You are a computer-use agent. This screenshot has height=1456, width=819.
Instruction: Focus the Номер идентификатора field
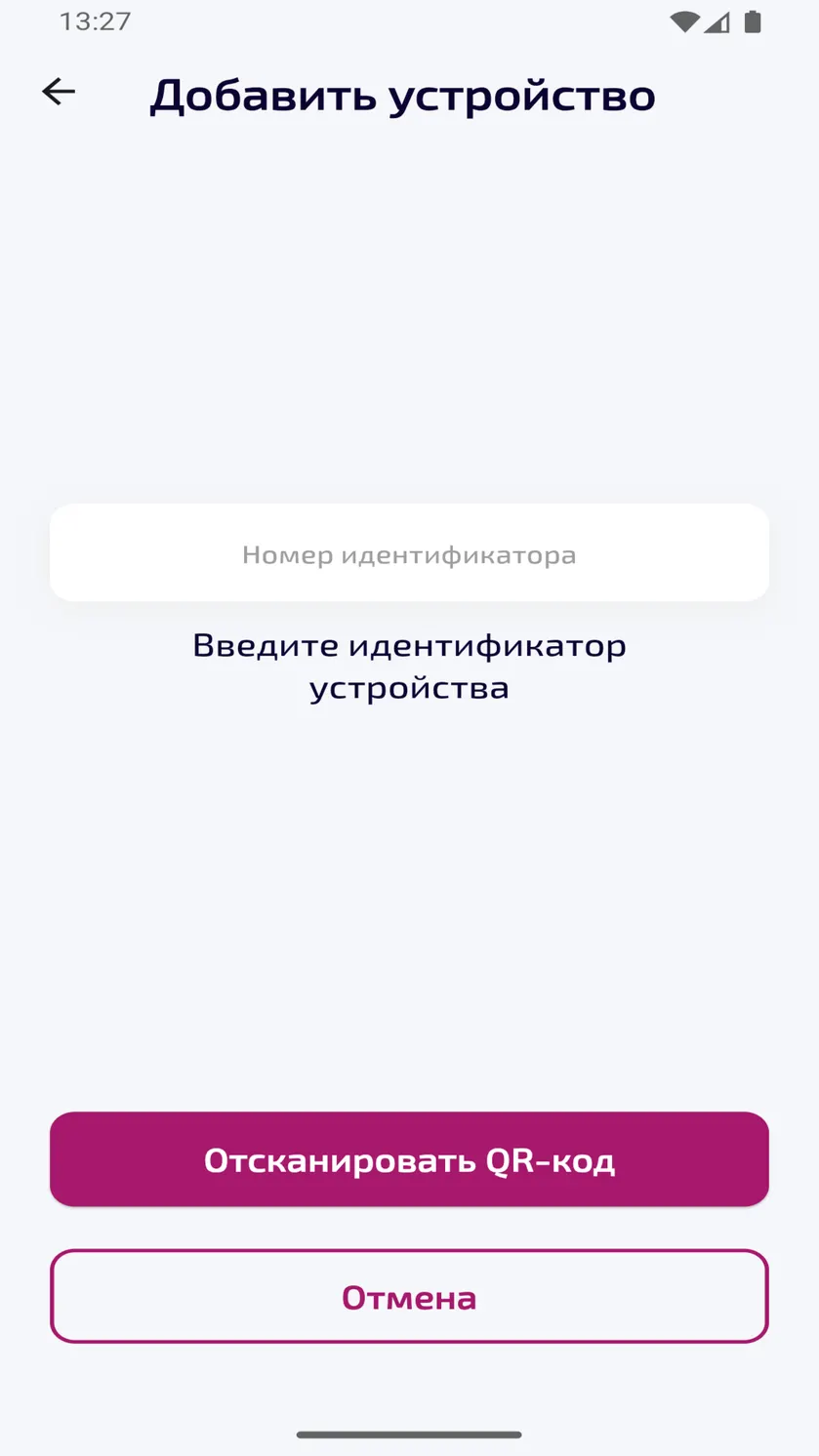tap(409, 553)
